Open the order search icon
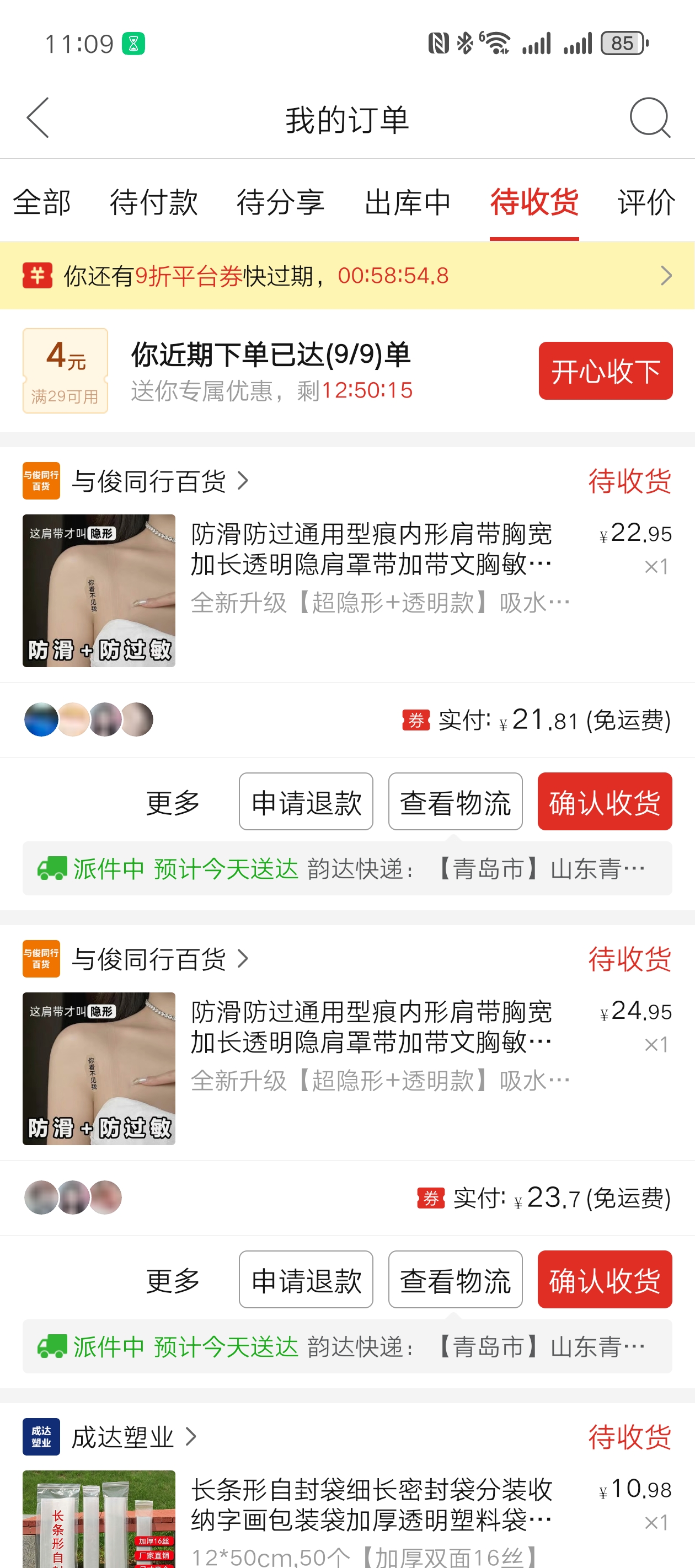Image resolution: width=695 pixels, height=1568 pixels. (x=649, y=118)
